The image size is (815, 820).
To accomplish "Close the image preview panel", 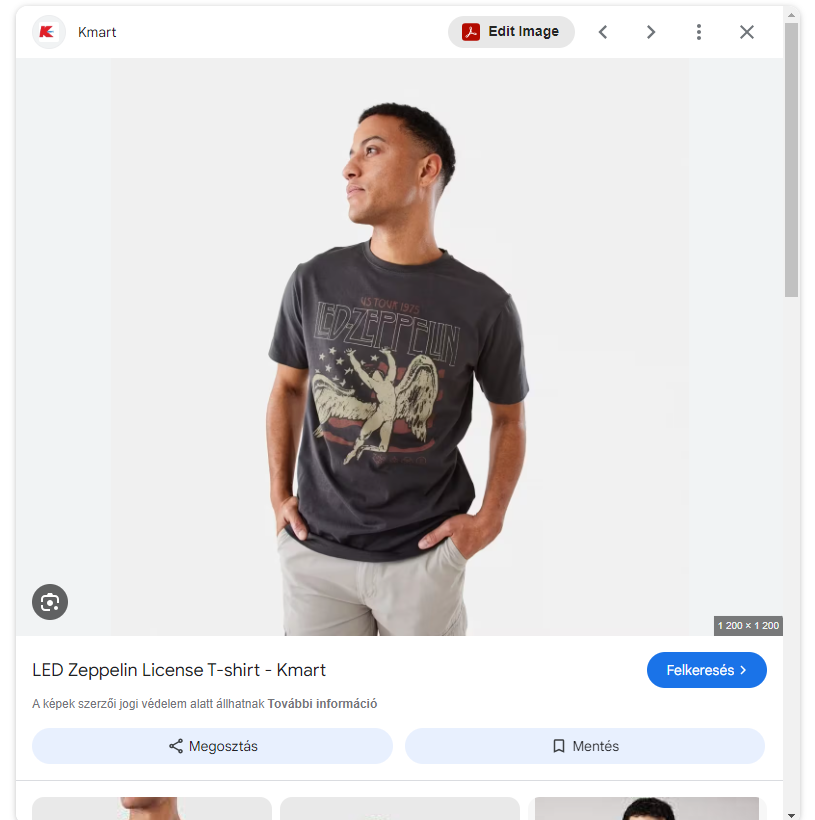I will (x=747, y=32).
